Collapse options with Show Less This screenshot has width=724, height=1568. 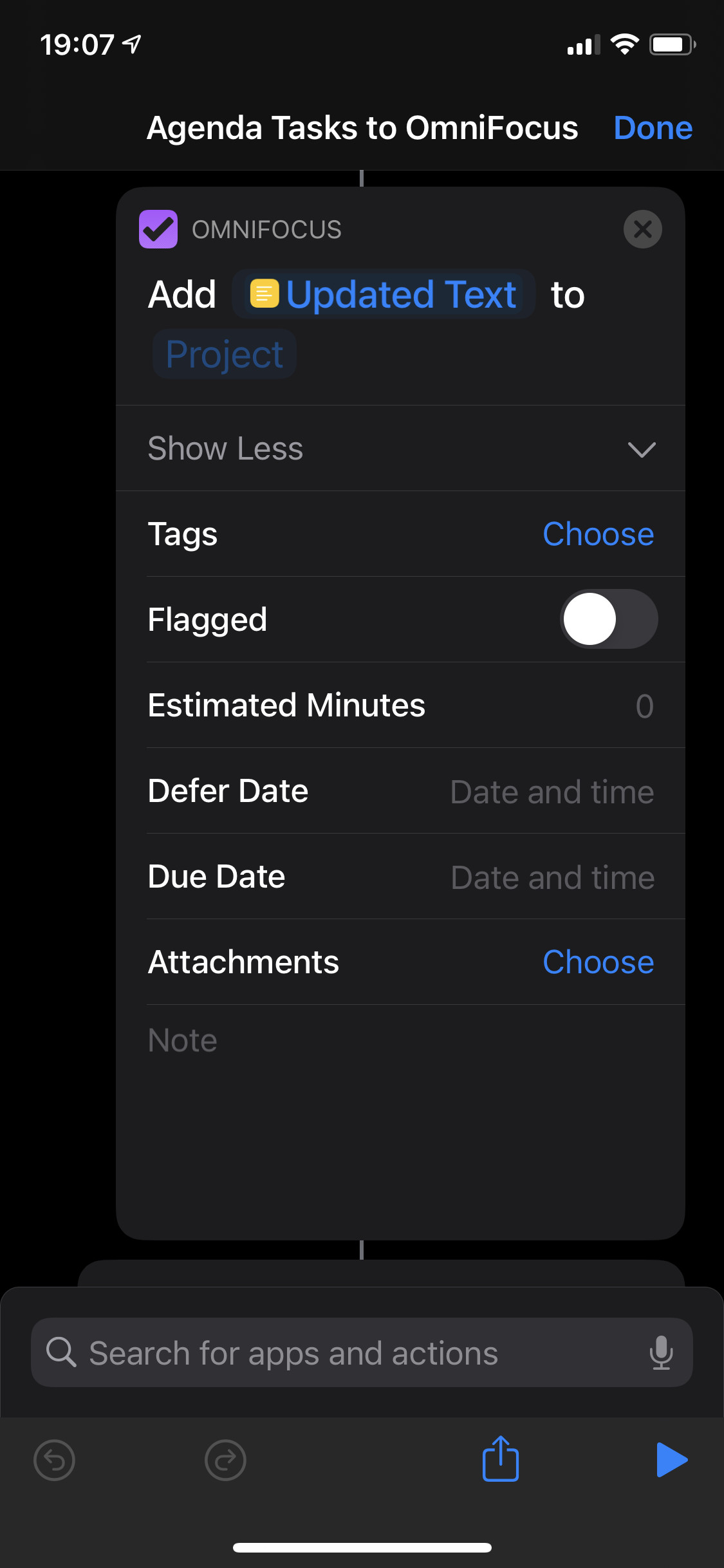(400, 448)
